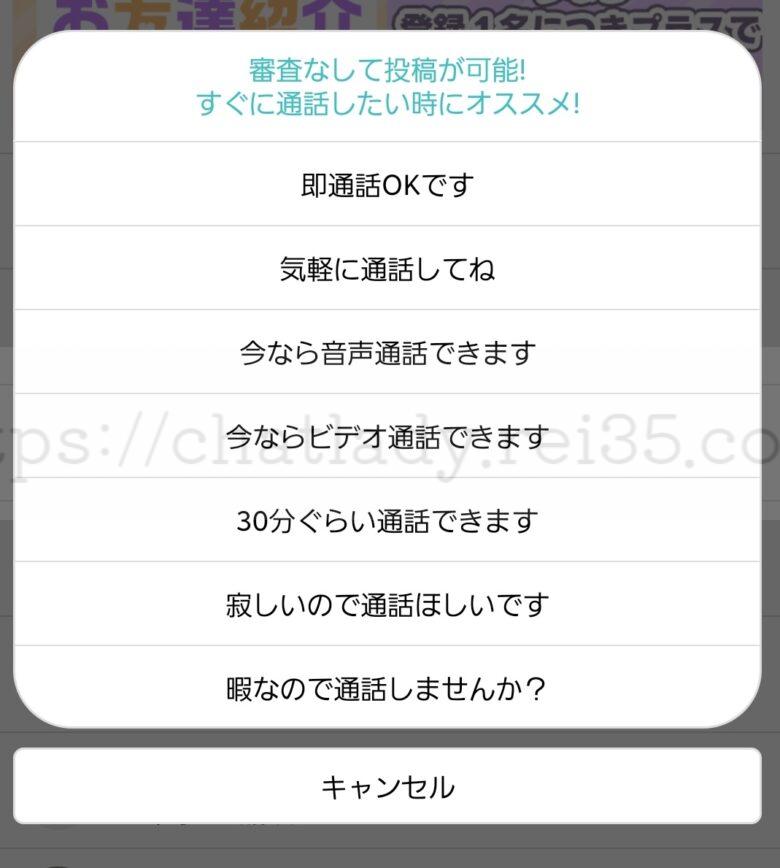Viewport: 780px width, 868px height.
Task: Choose 気軽に通話してね message
Action: [387, 269]
